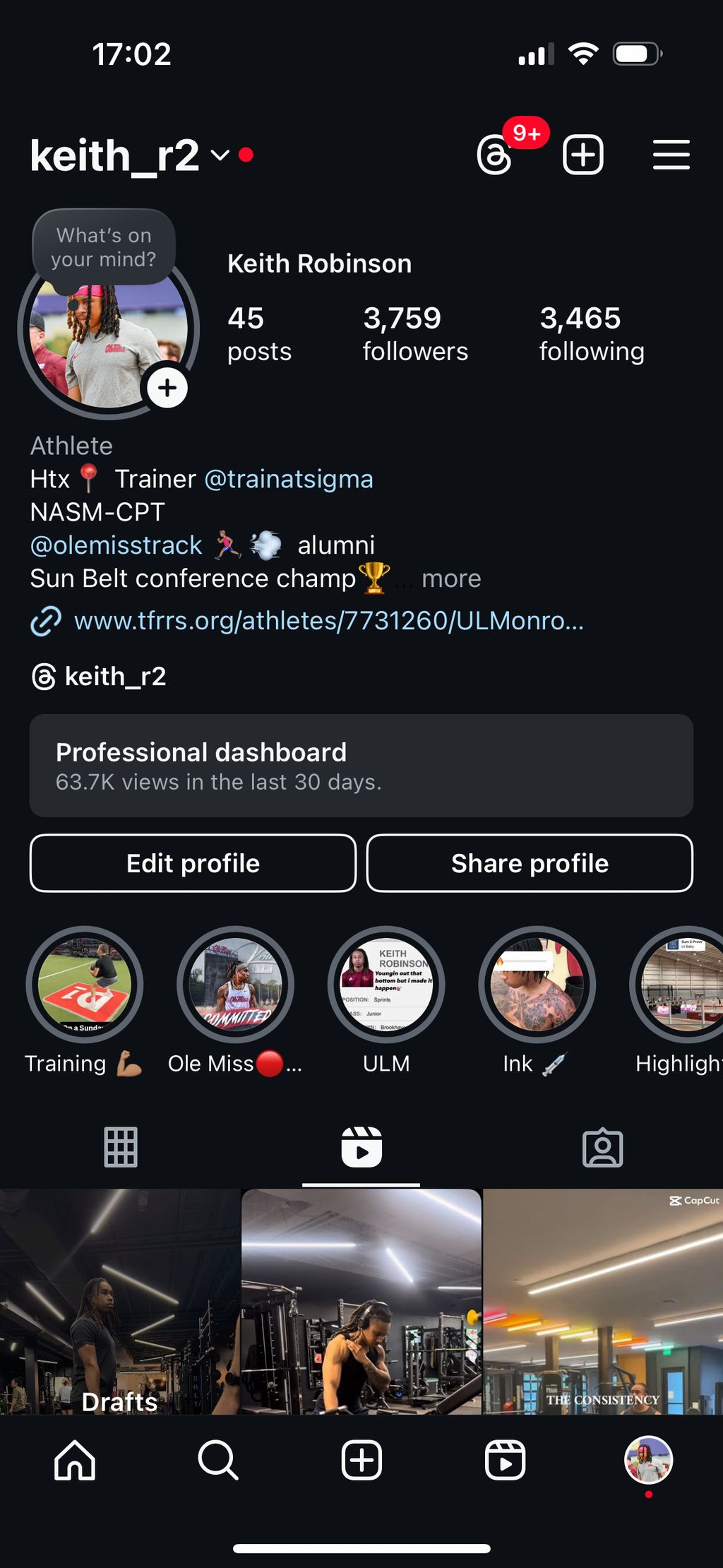
Task: Open the Threads icon with 9+ badge
Action: click(x=496, y=155)
